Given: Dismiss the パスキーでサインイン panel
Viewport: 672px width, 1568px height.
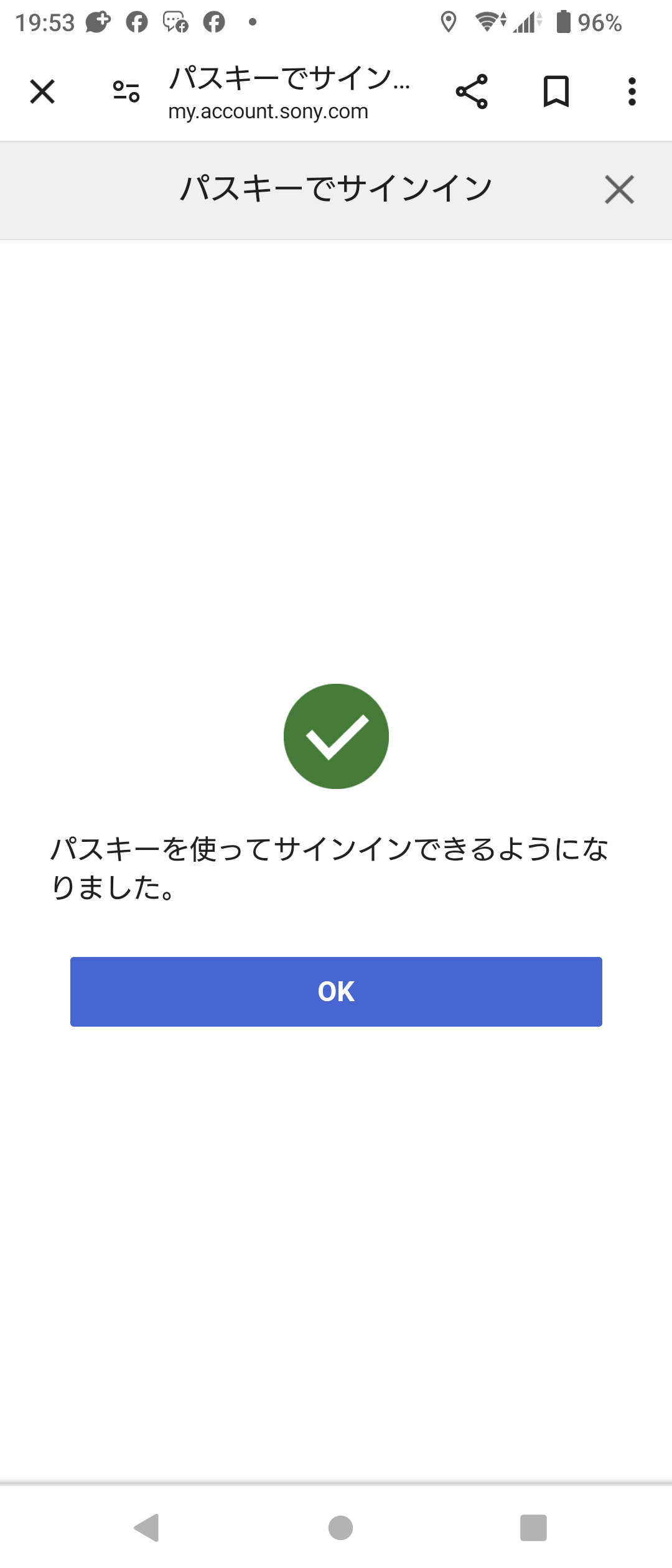Looking at the screenshot, I should [619, 190].
